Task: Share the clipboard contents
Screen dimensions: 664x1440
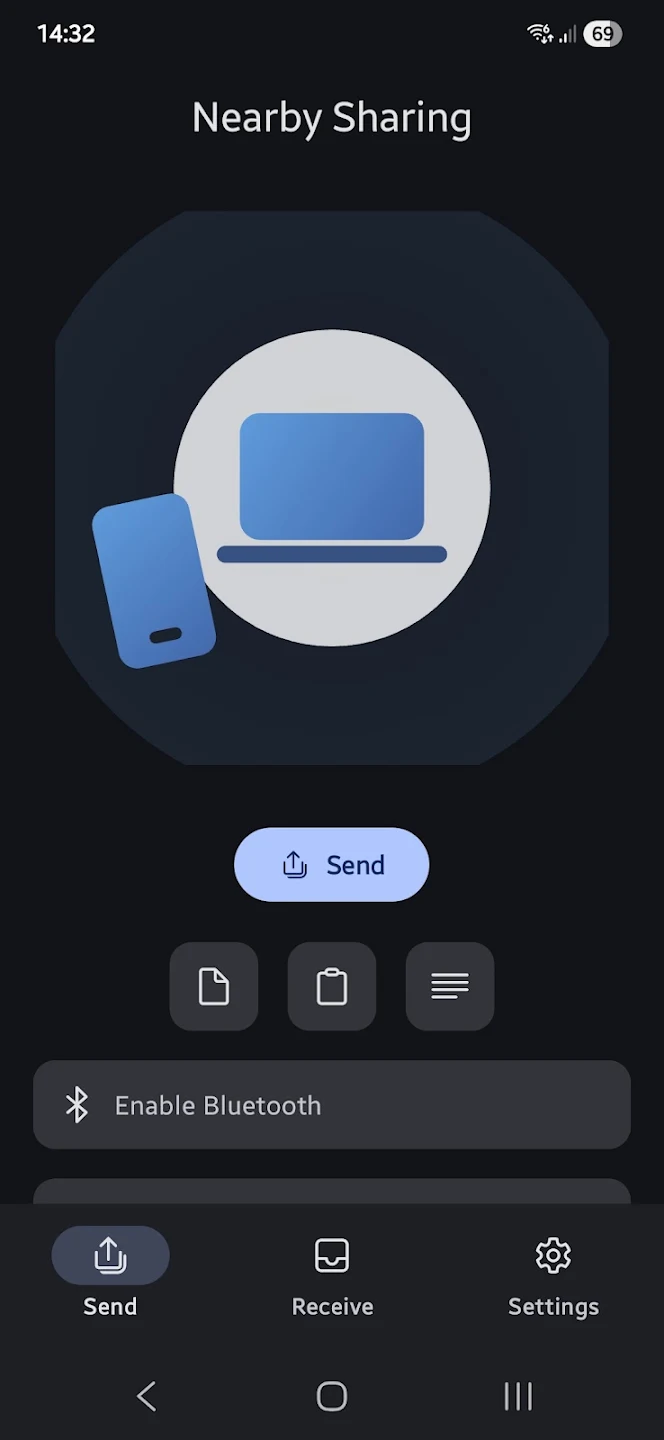Action: tap(332, 986)
